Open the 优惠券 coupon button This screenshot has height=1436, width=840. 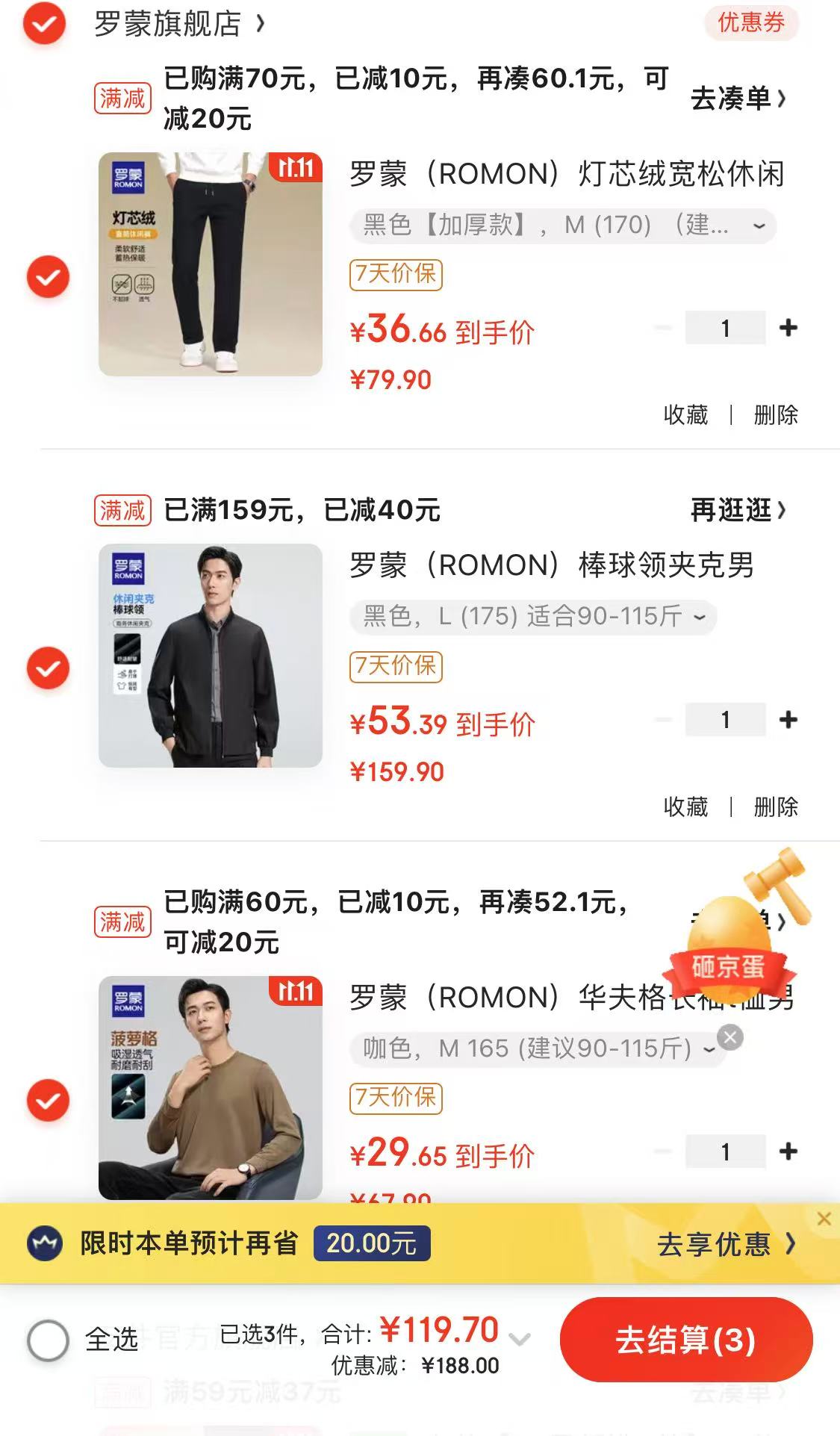click(x=750, y=23)
